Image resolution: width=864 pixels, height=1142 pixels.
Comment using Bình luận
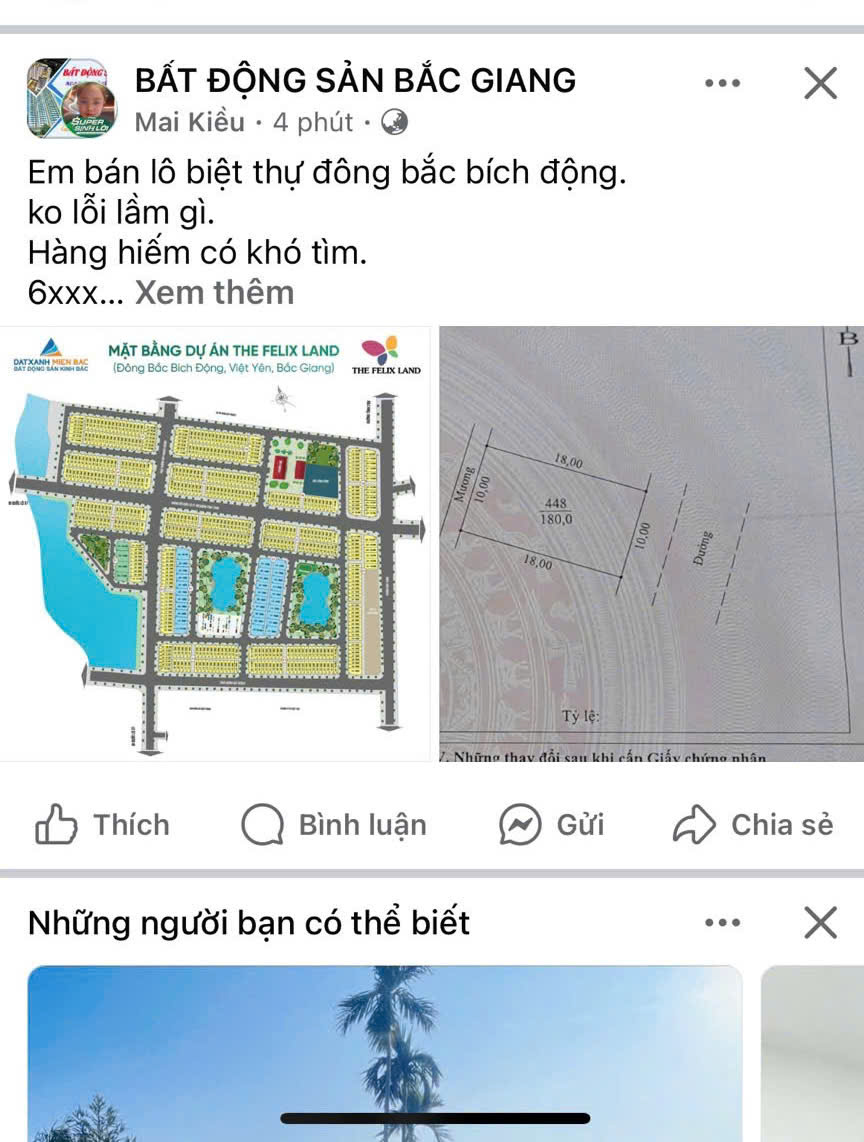point(334,825)
